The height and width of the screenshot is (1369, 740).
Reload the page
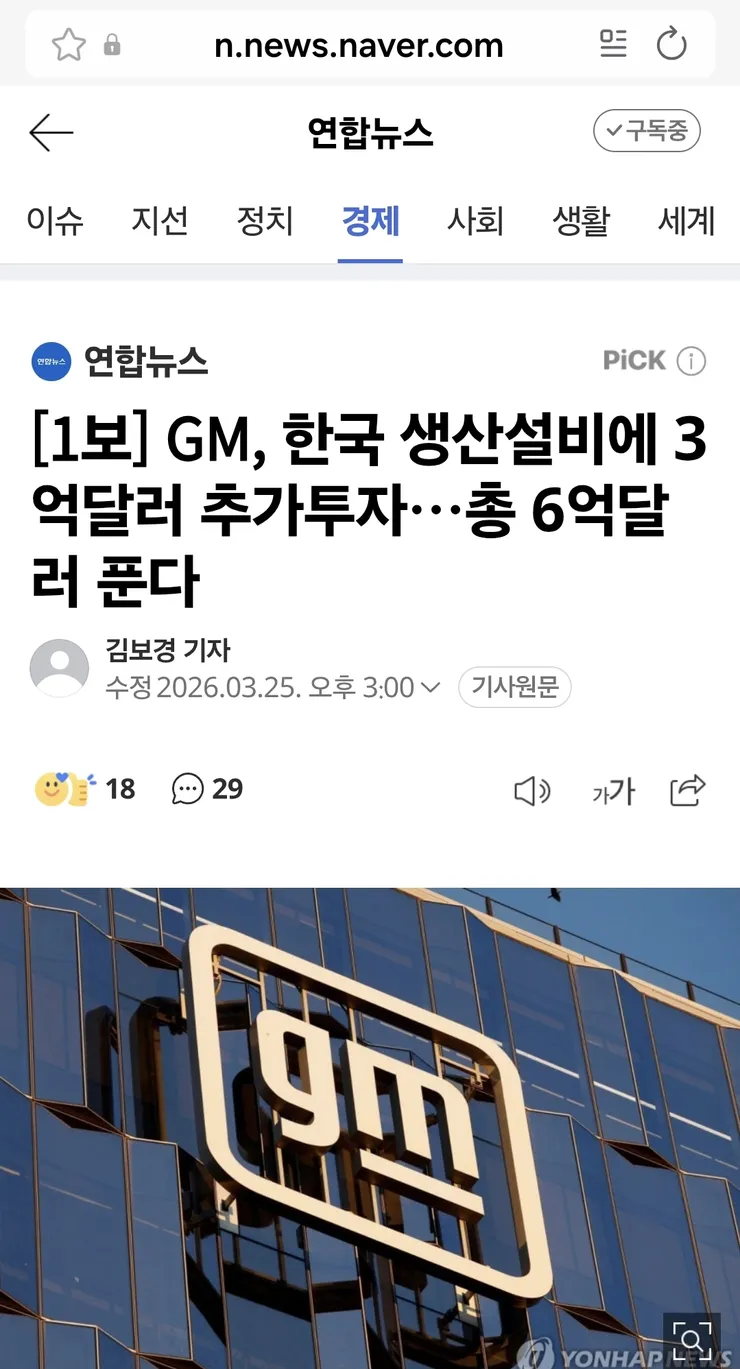coord(671,44)
